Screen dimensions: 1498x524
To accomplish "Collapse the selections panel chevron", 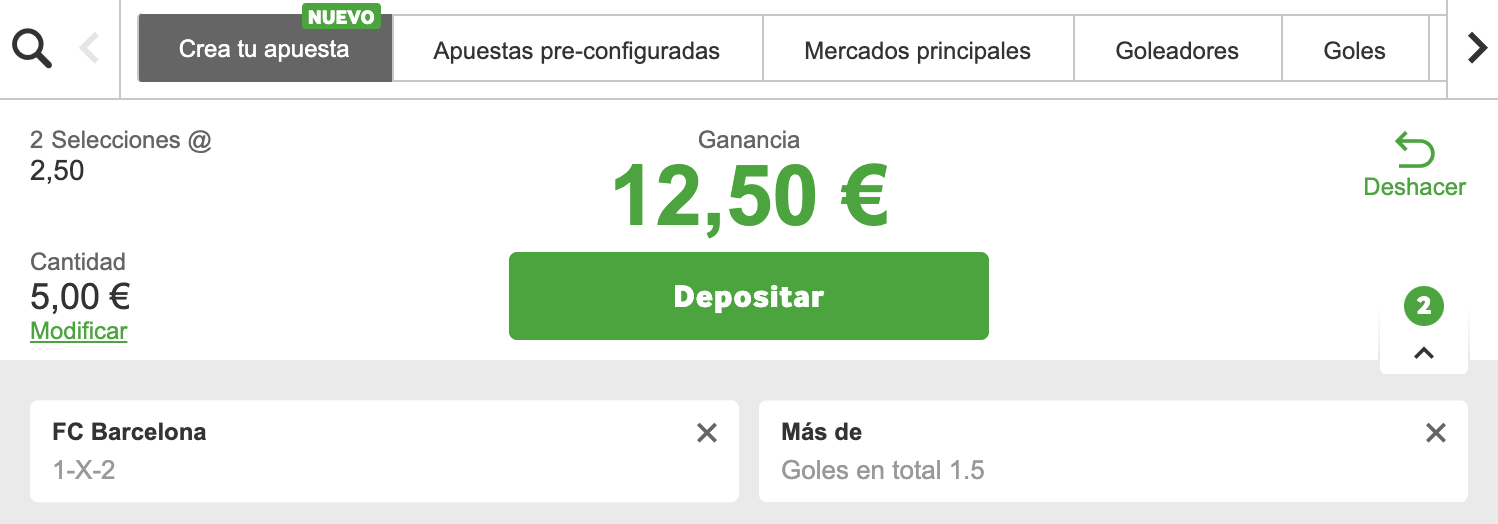I will tap(1424, 352).
